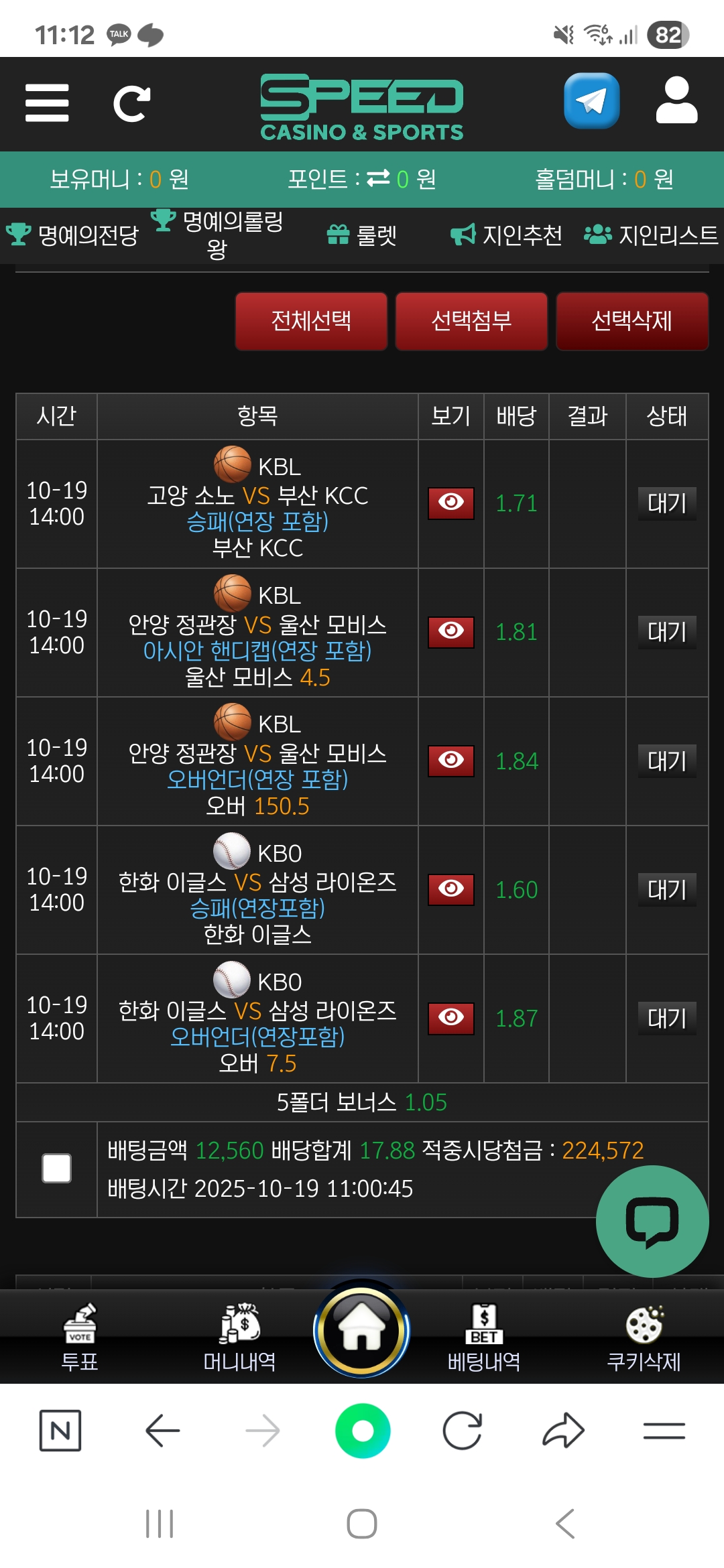This screenshot has width=724, height=1568.
Task: Tap the 선택삭제 button
Action: click(x=631, y=321)
